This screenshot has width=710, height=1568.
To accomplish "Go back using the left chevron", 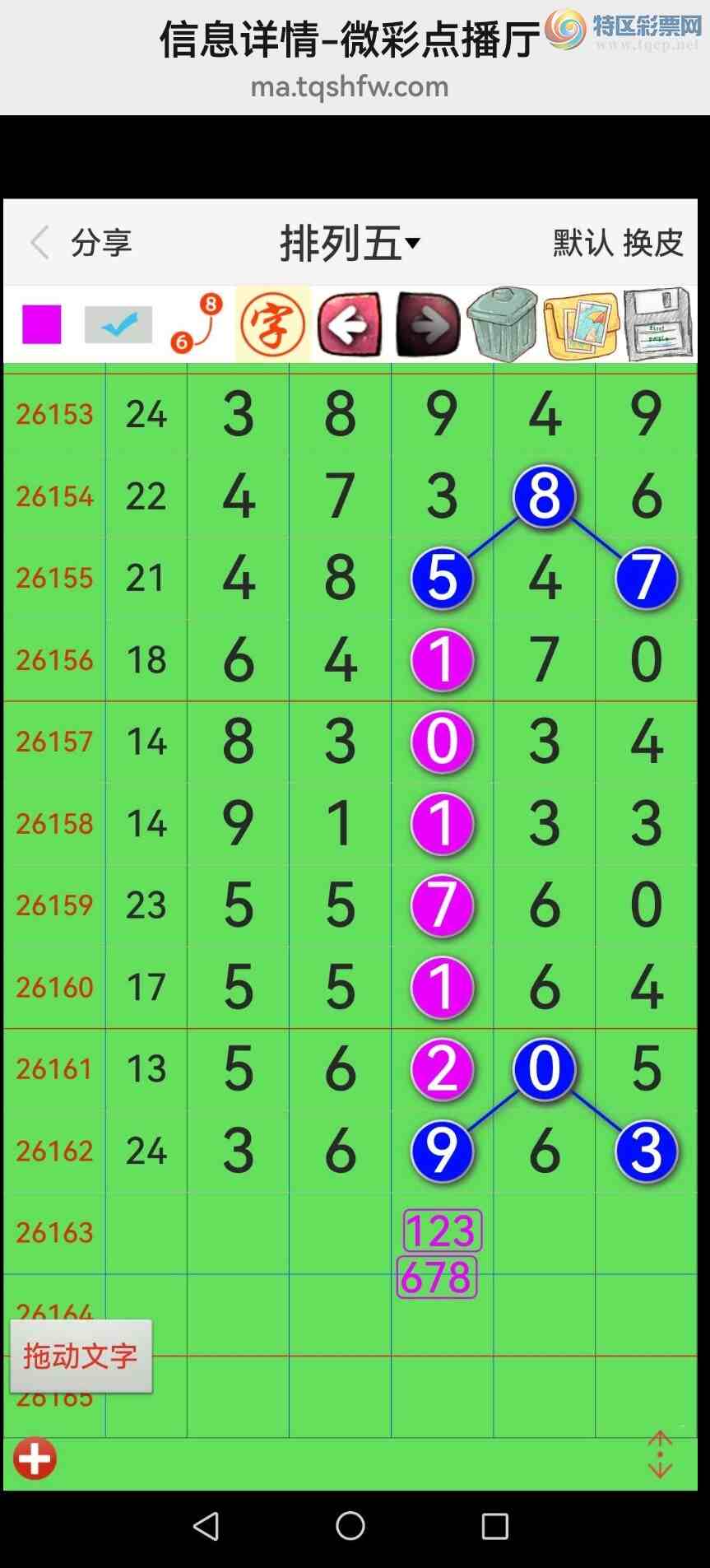I will point(39,243).
